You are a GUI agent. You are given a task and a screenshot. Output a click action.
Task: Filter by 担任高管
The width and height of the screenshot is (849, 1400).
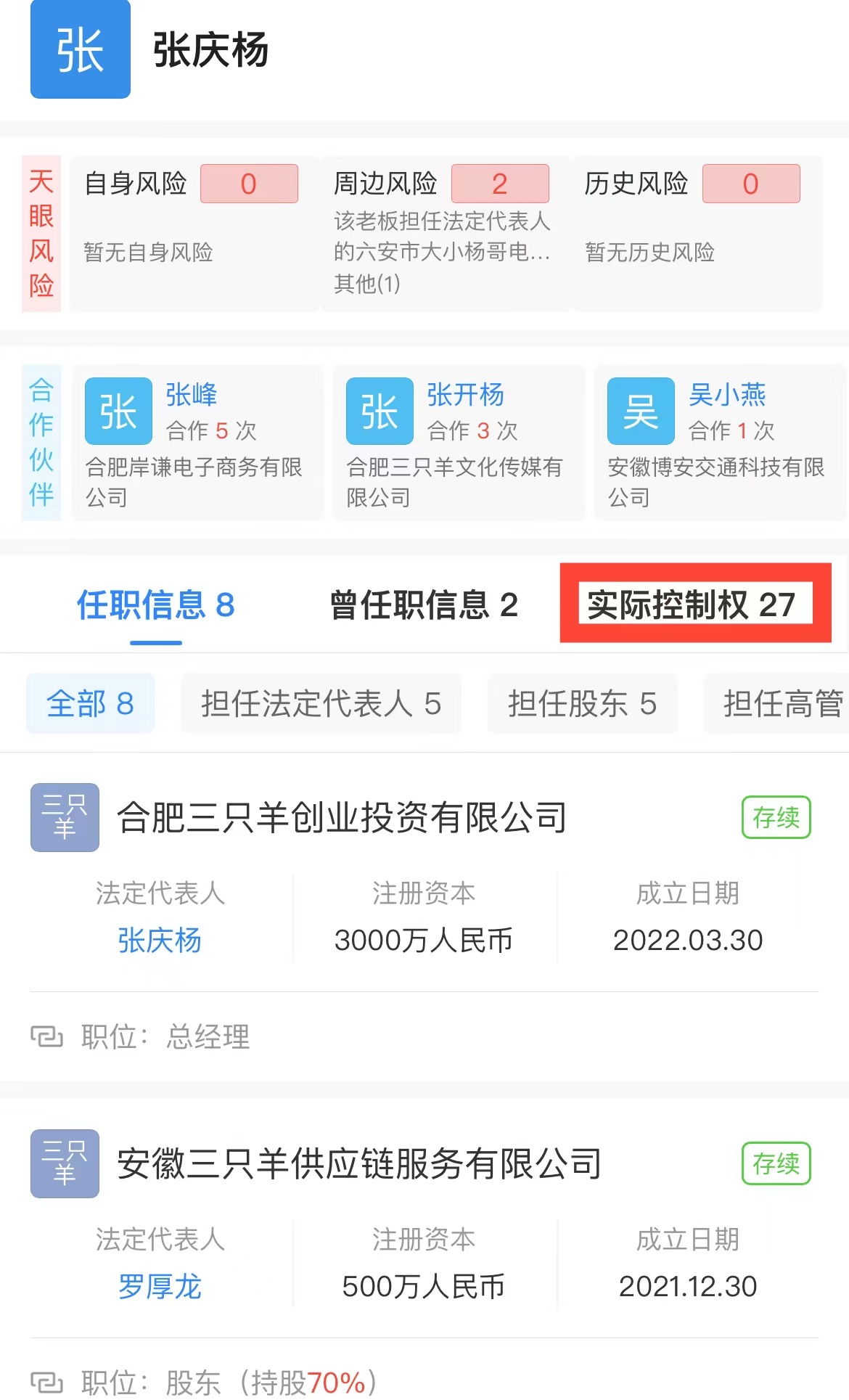pos(776,703)
